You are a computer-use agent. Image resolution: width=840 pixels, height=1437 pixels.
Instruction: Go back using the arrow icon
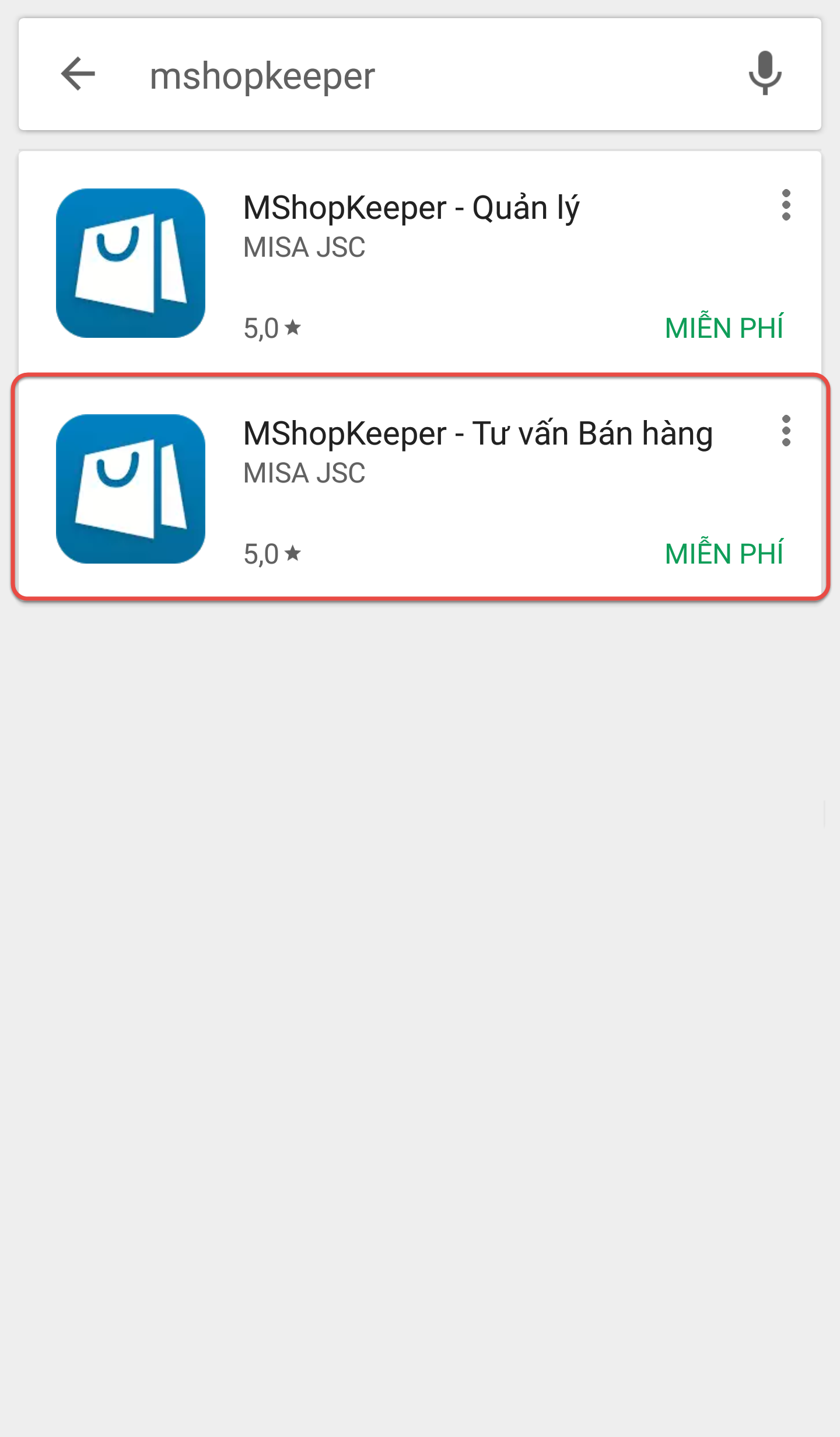(78, 74)
